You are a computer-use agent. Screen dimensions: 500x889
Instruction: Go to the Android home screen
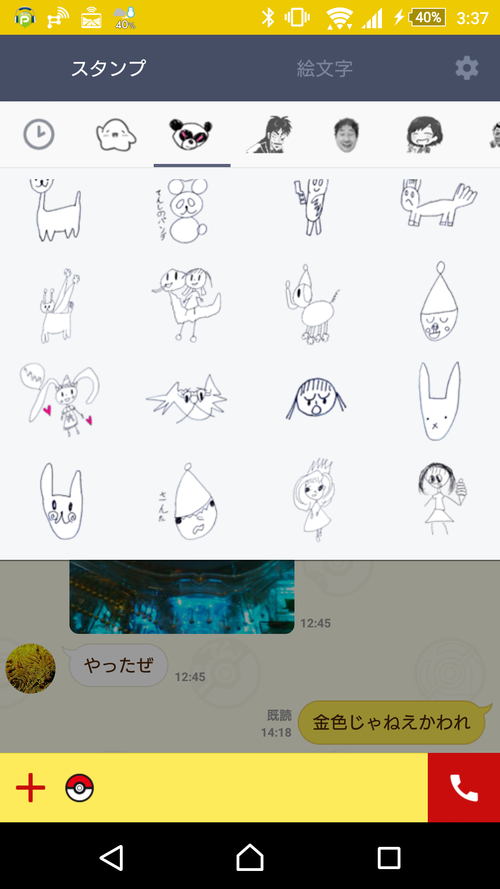[x=250, y=857]
